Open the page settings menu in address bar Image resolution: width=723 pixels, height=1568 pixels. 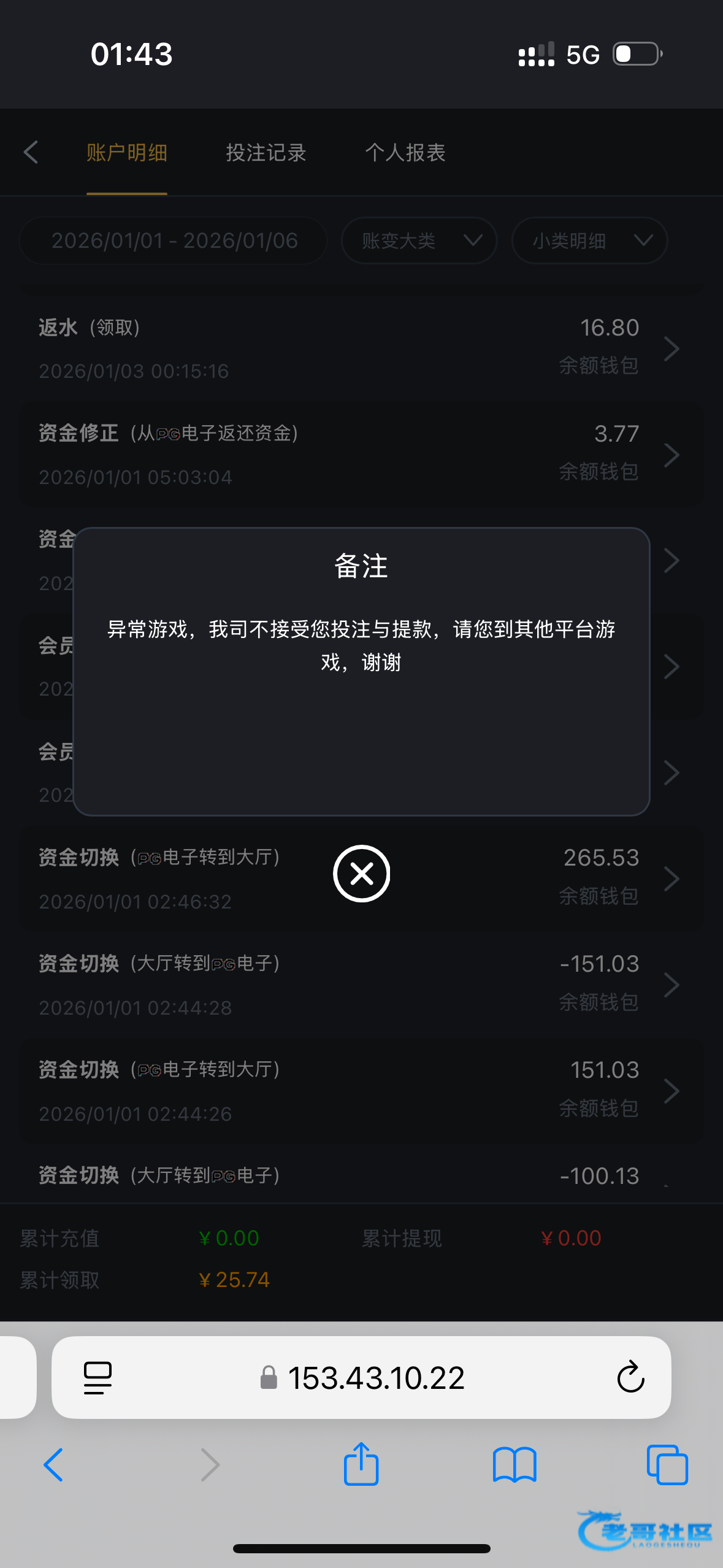98,1378
